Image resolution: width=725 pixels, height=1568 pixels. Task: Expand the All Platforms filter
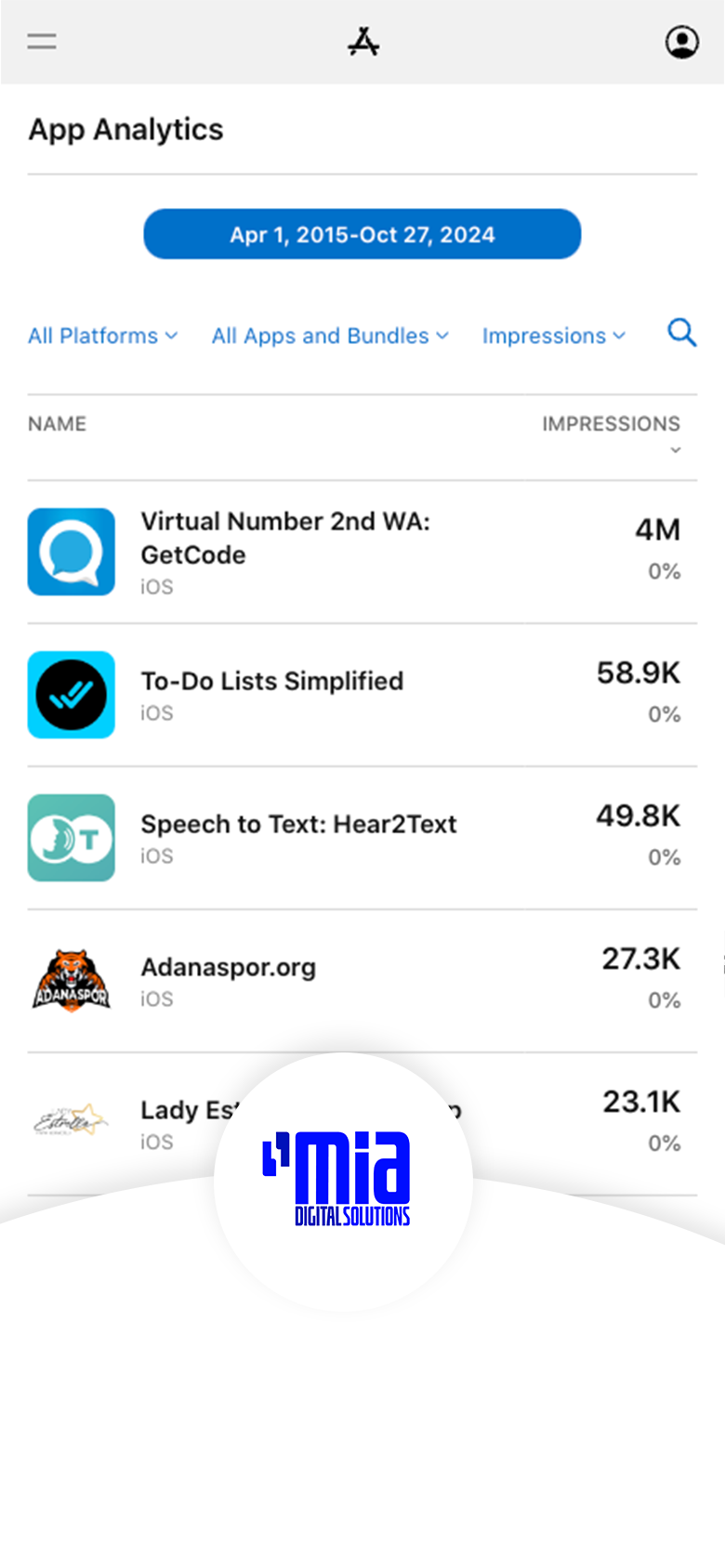coord(102,335)
